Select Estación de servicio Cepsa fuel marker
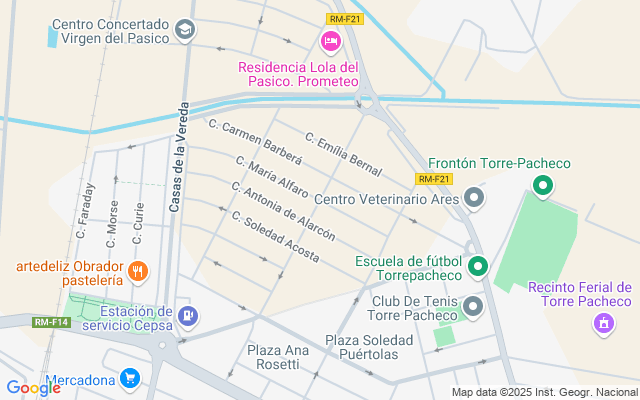This screenshot has height=400, width=640. click(187, 317)
